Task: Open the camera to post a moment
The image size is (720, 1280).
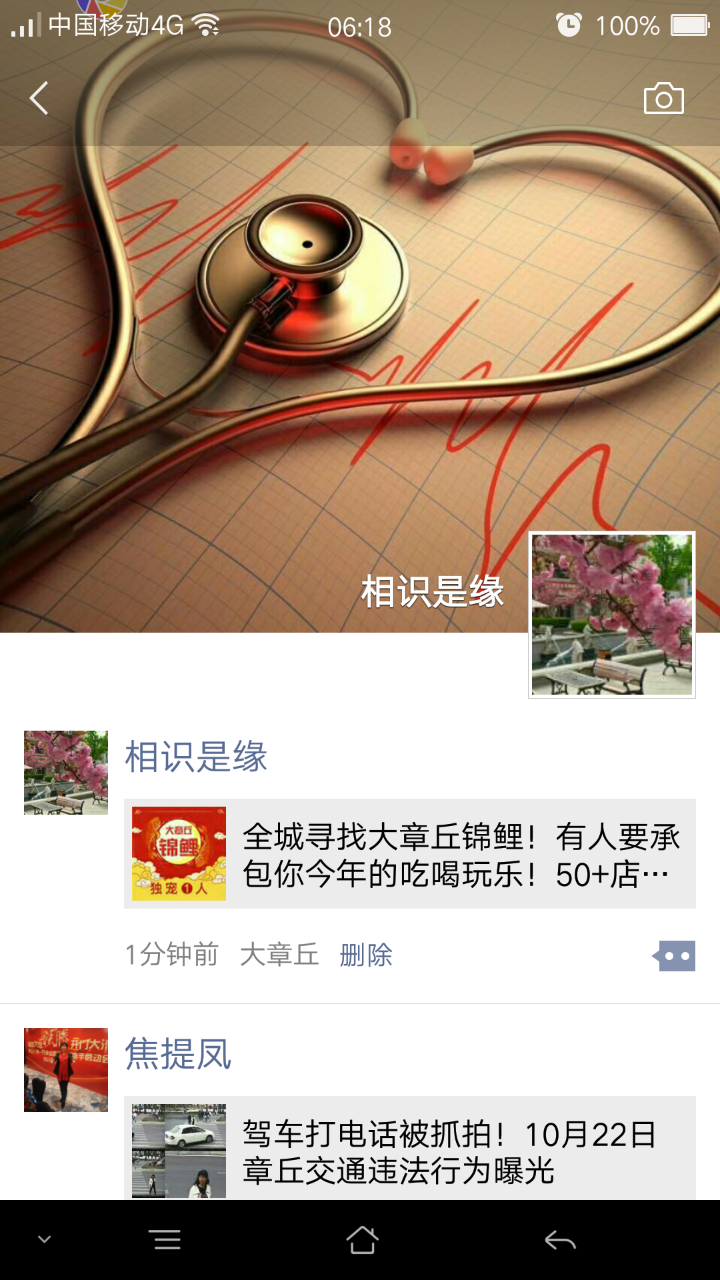Action: [x=663, y=99]
